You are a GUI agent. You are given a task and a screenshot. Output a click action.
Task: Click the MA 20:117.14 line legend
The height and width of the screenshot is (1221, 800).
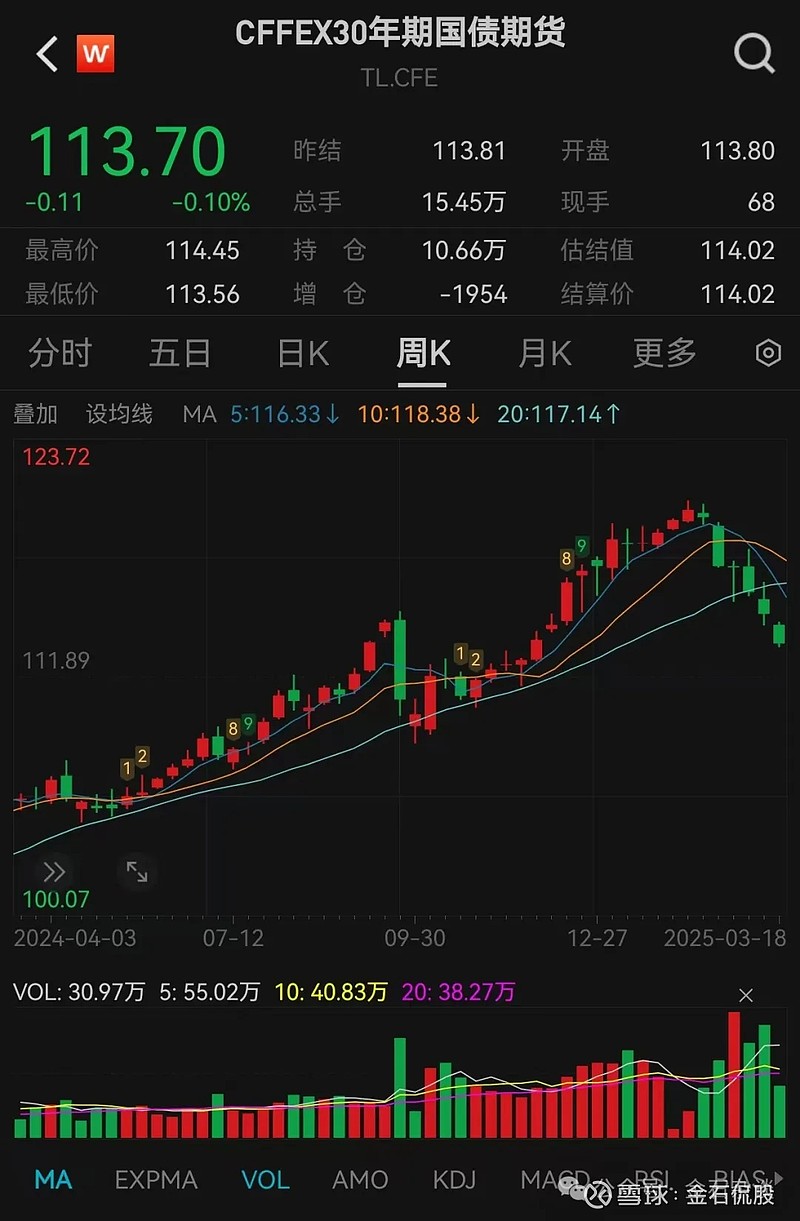tap(556, 413)
